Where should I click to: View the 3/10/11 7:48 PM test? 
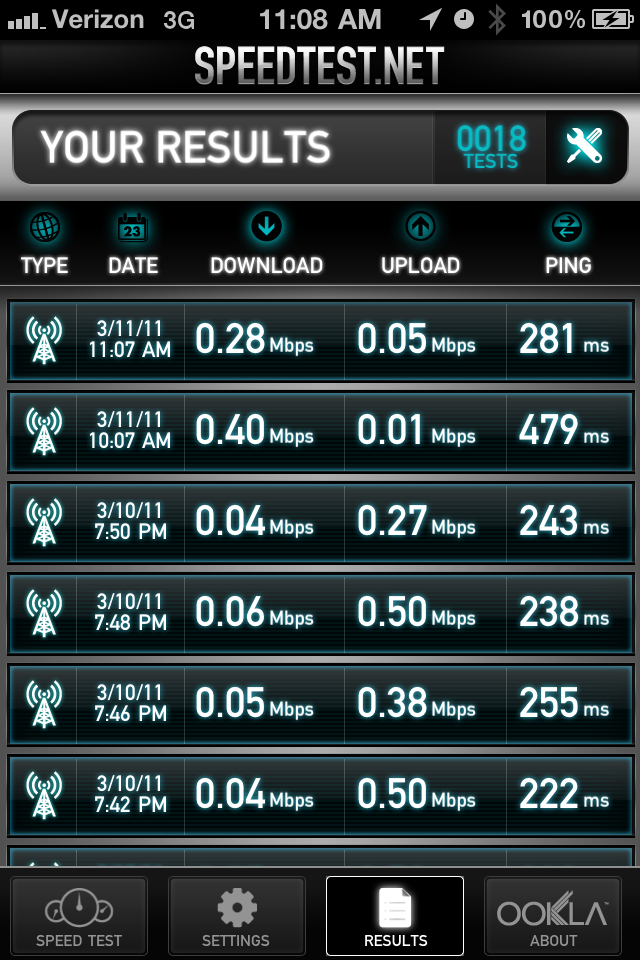click(320, 612)
